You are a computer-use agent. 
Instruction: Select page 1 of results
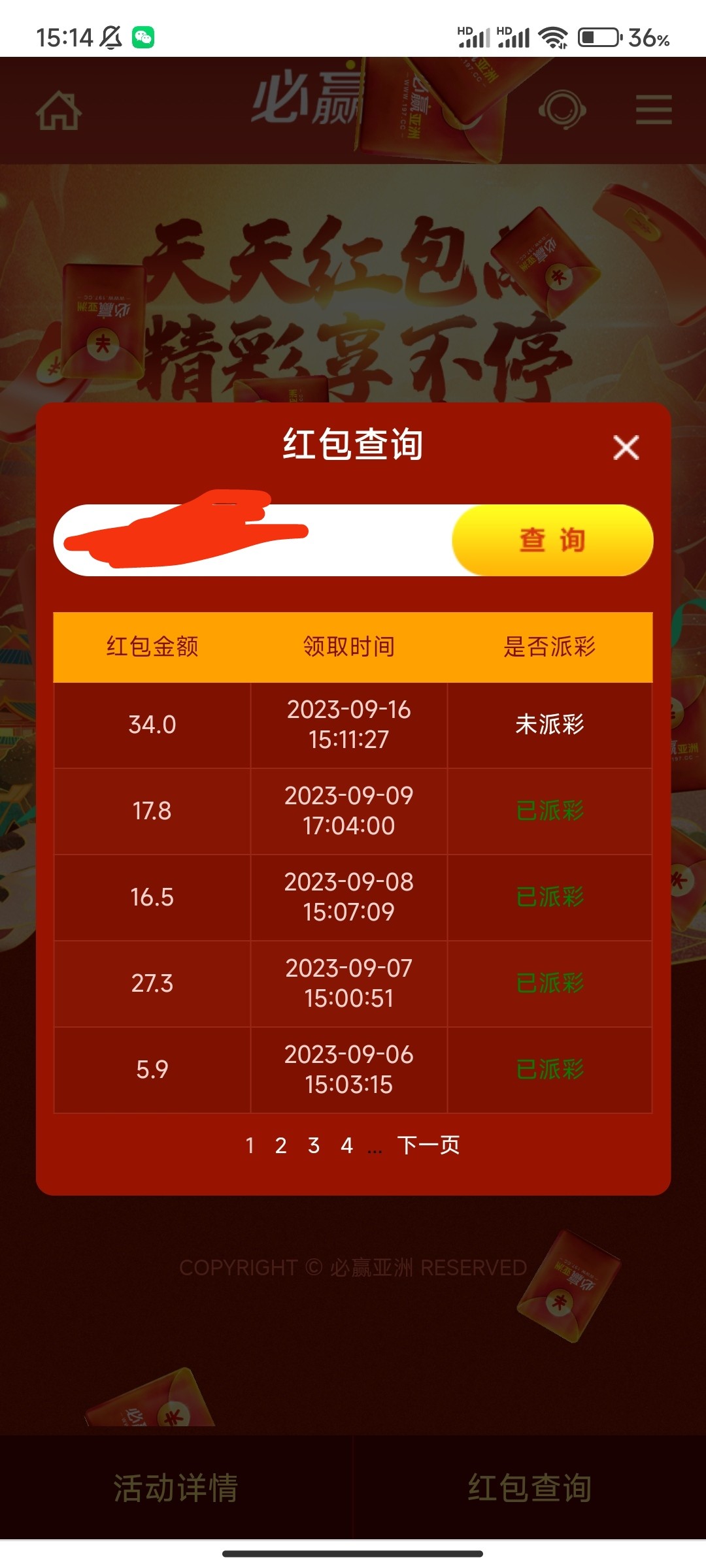[x=250, y=1145]
